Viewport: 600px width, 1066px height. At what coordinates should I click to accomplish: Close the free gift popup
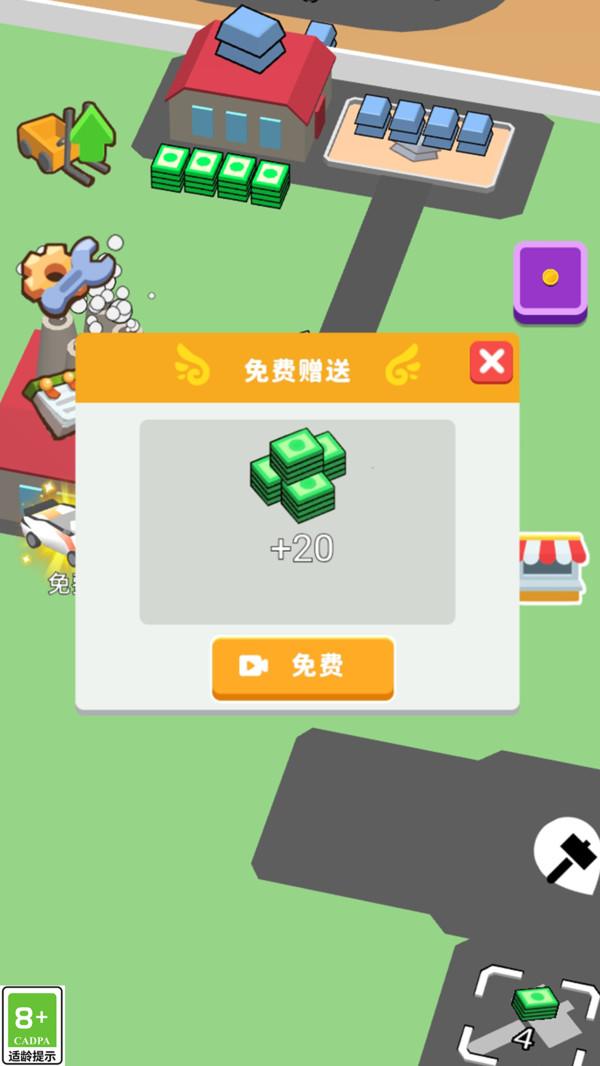click(x=491, y=362)
